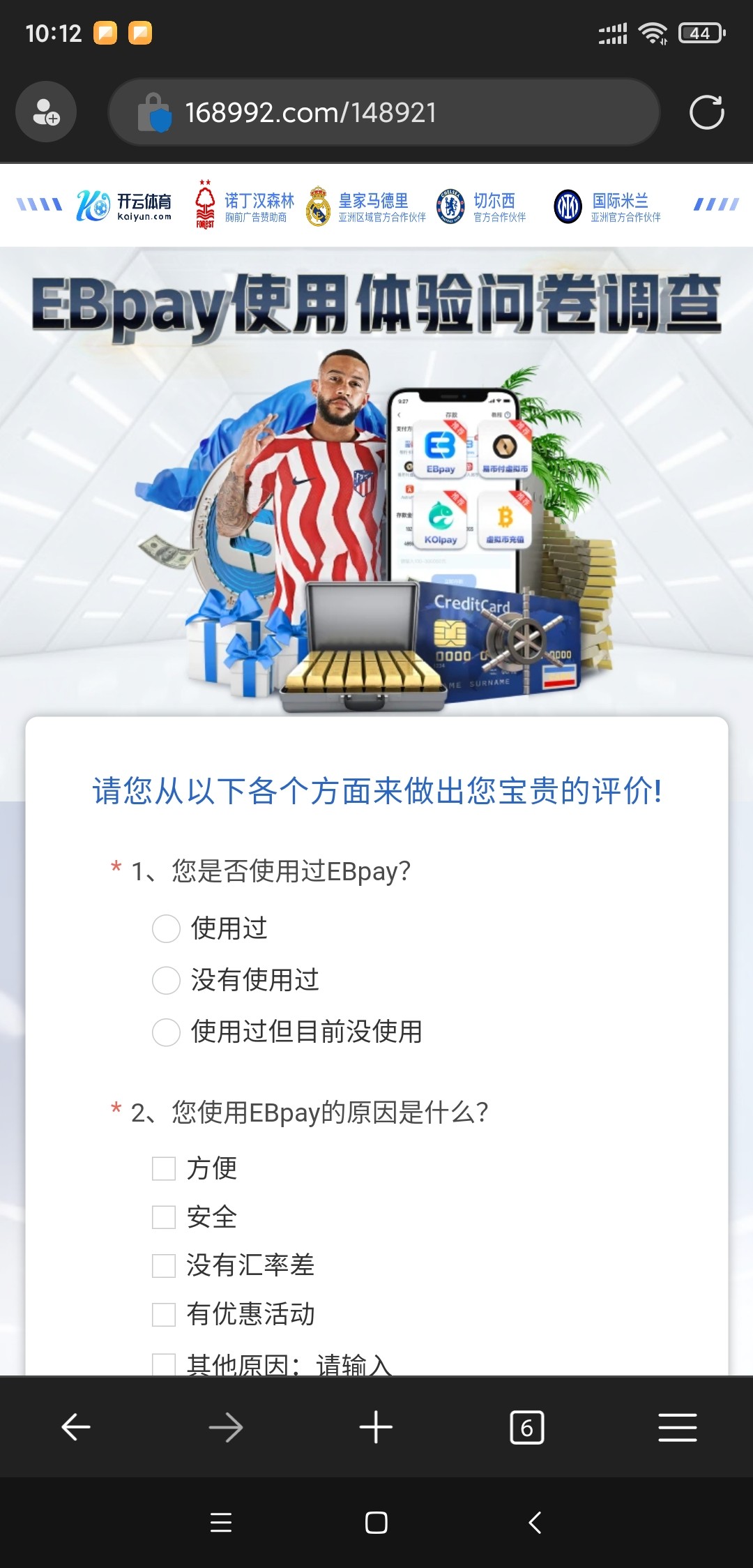Check the 没有汇率差 option
Viewport: 753px width, 1568px height.
click(164, 1265)
